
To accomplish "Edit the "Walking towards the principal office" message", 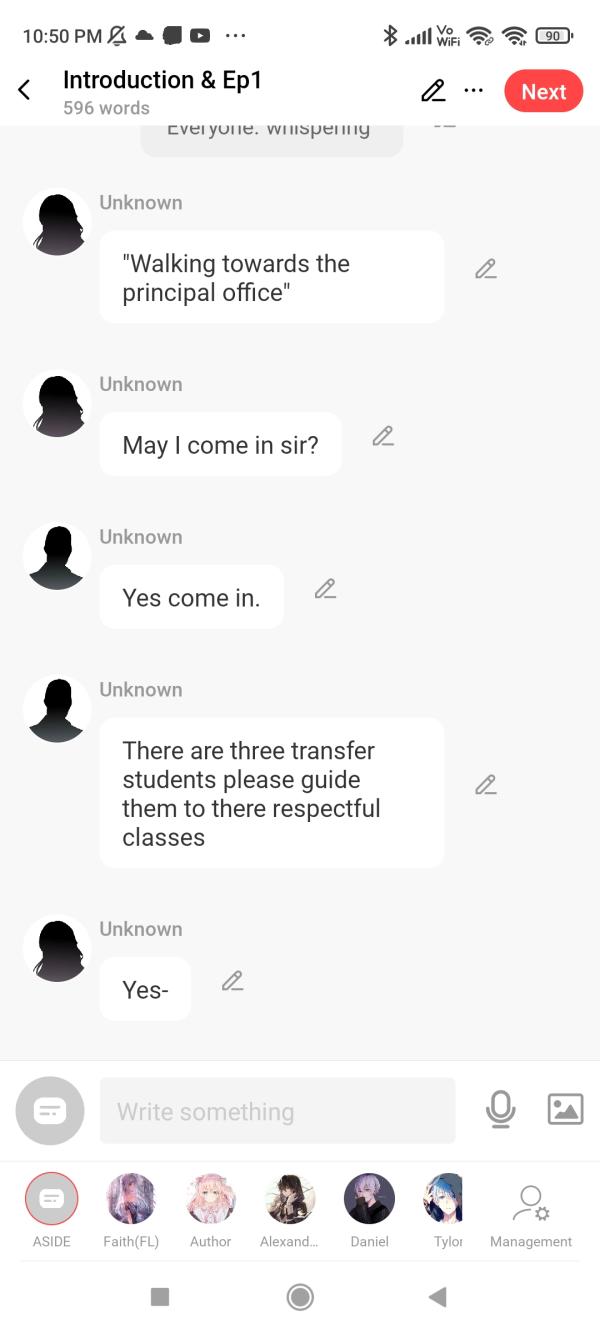I will click(x=486, y=269).
